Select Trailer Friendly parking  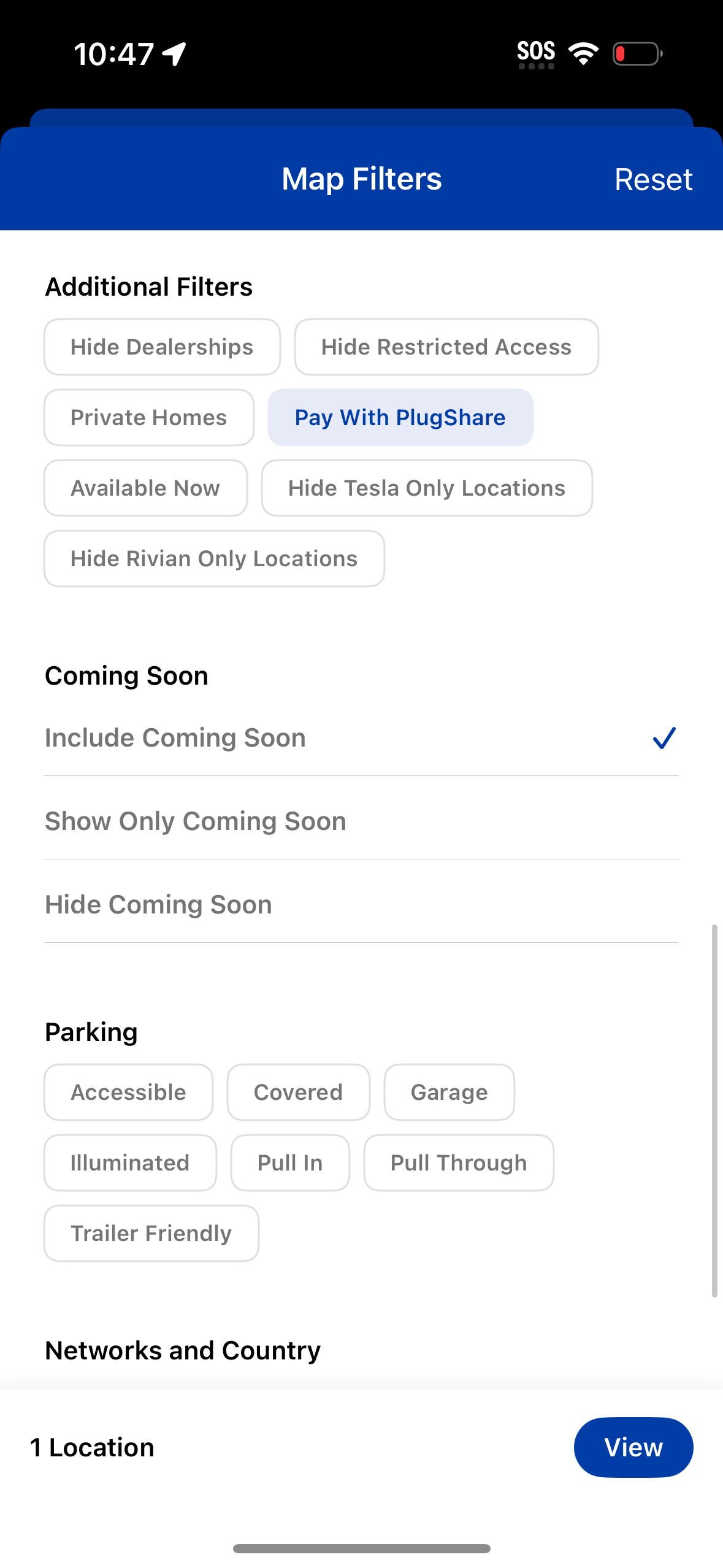pos(151,1234)
